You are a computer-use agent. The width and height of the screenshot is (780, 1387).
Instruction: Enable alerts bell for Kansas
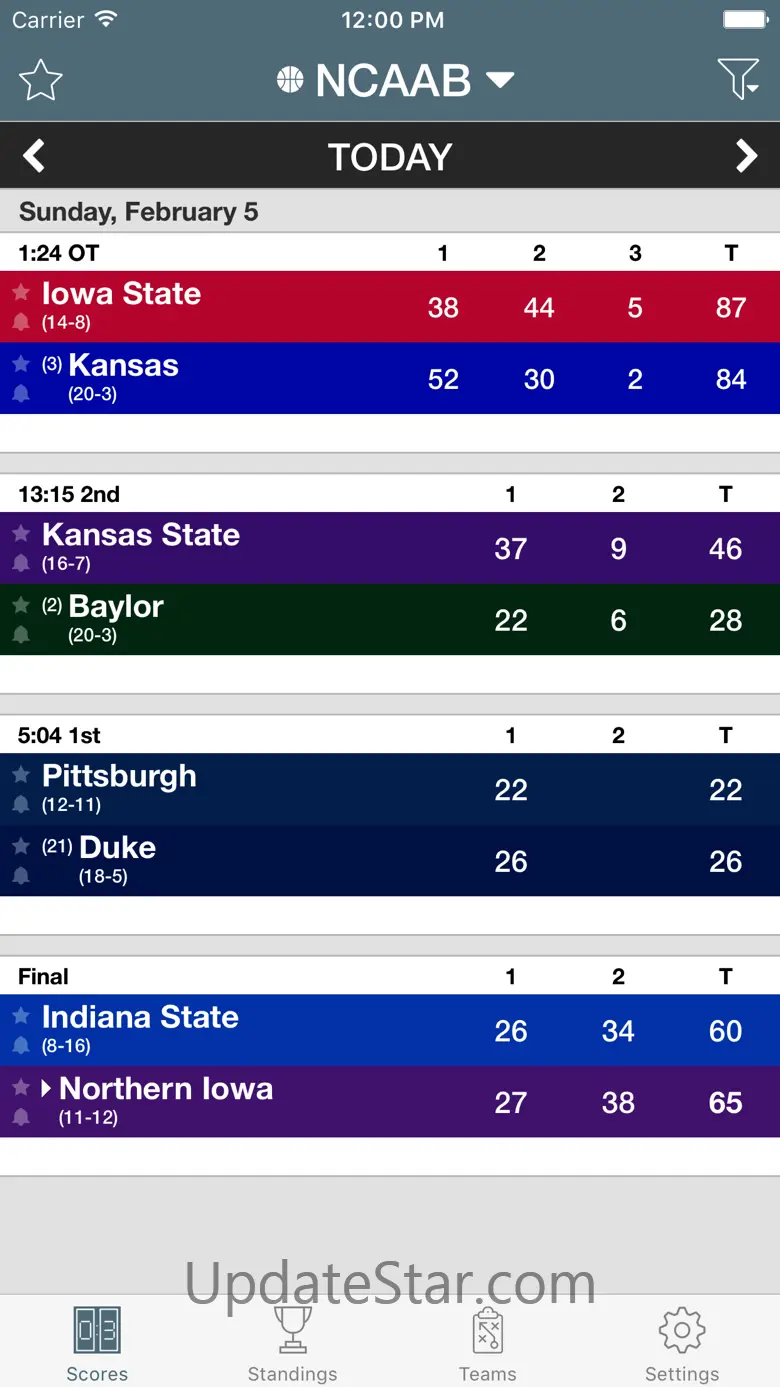click(x=21, y=393)
